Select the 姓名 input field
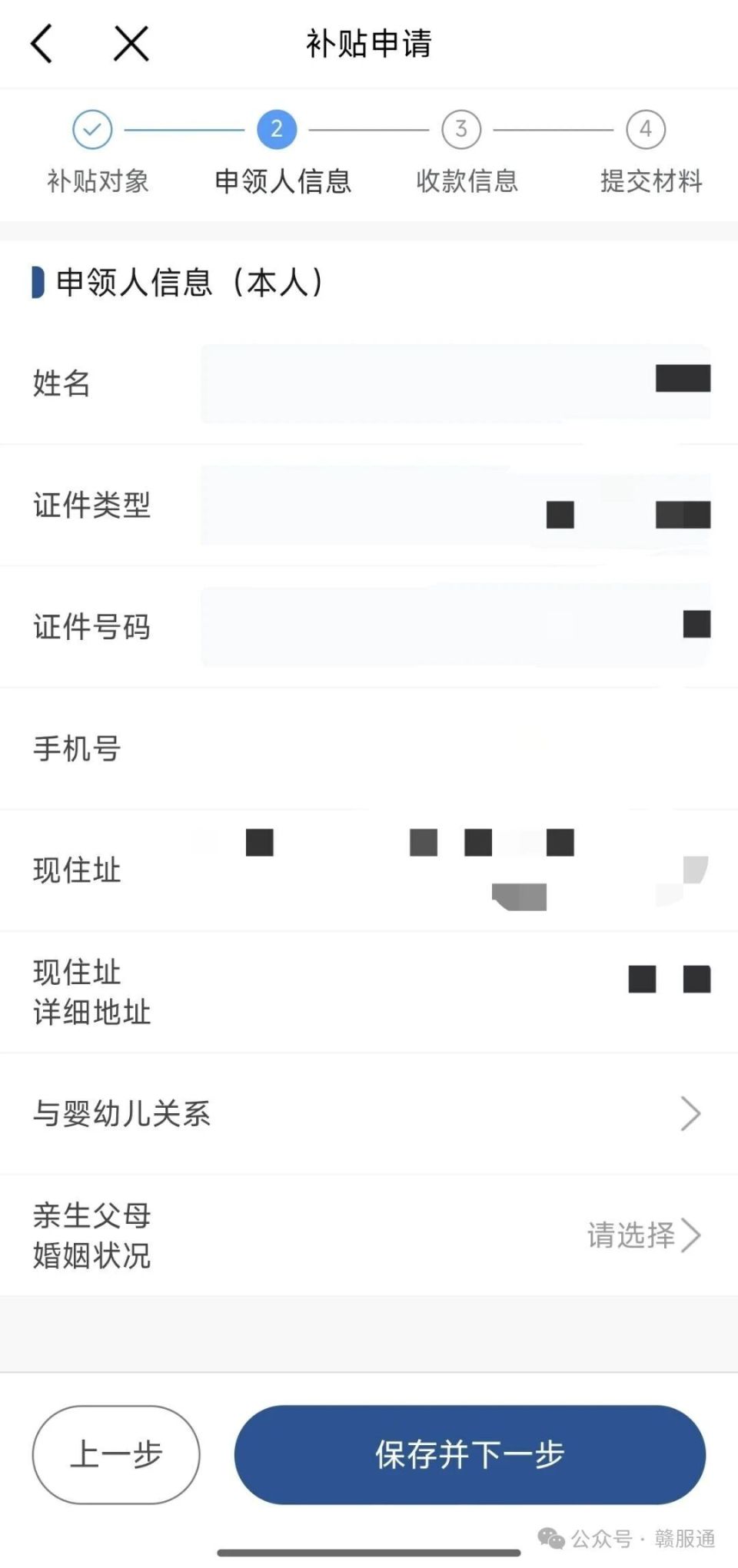The image size is (738, 1568). pyautogui.click(x=456, y=384)
